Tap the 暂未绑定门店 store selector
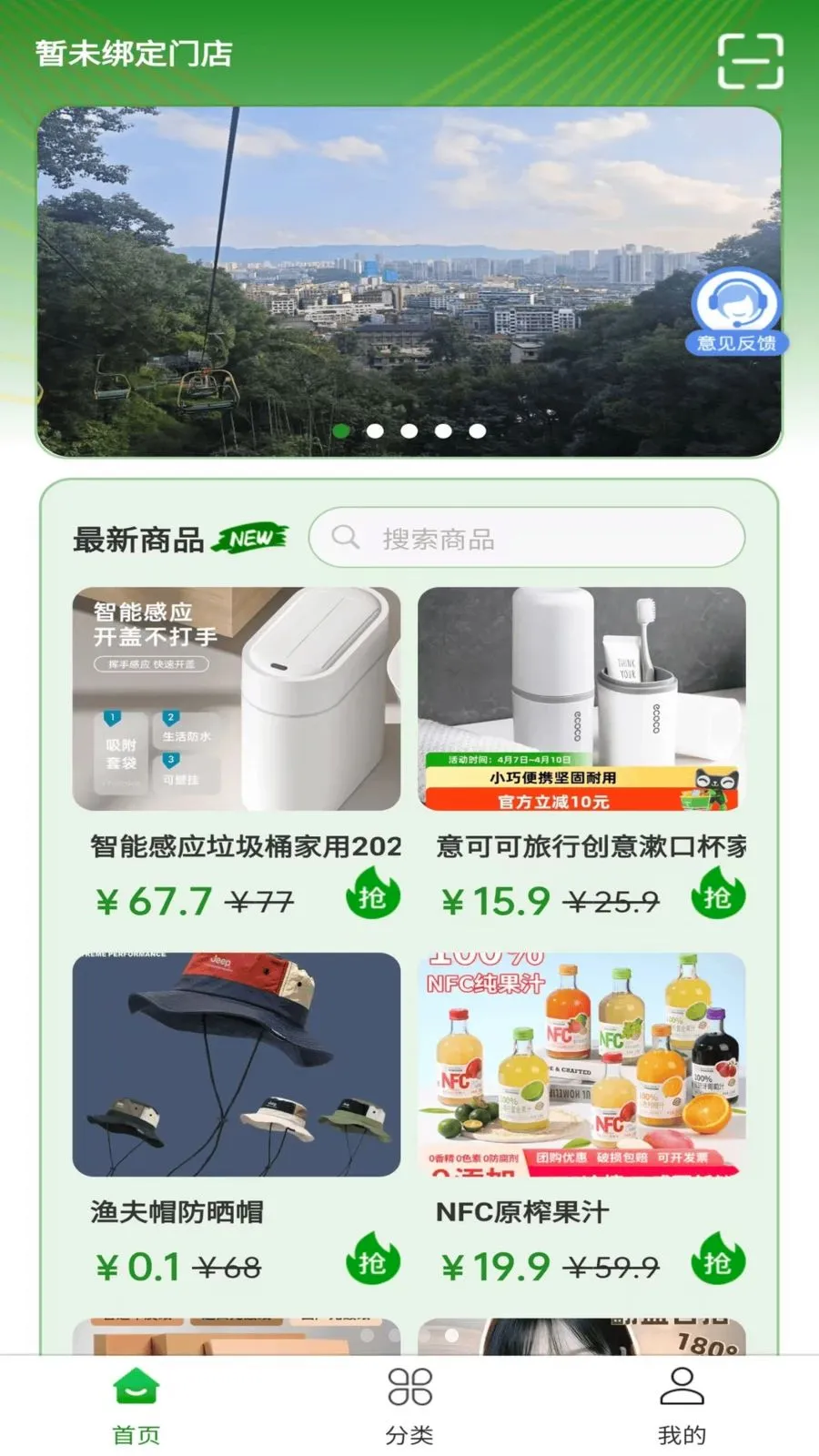 [x=134, y=54]
